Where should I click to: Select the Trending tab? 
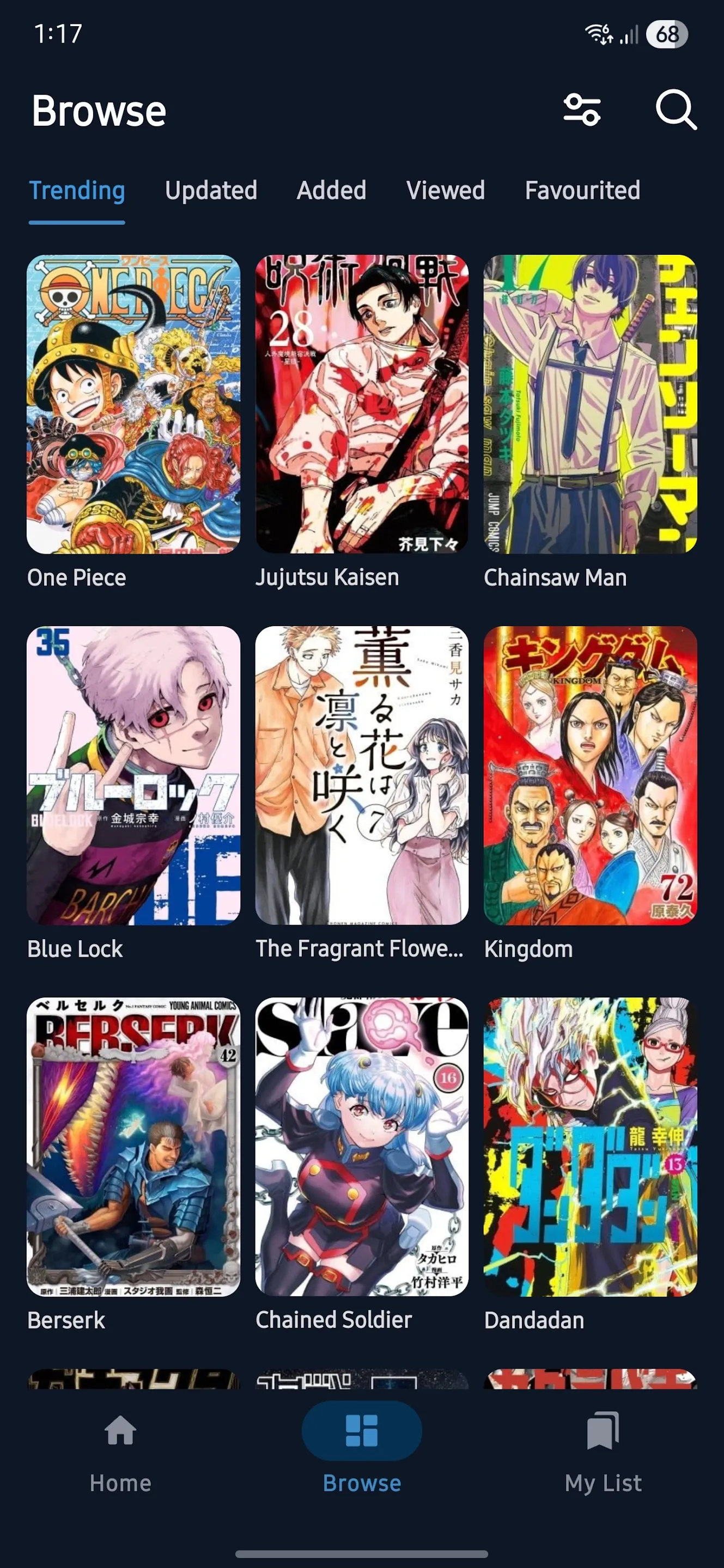(x=77, y=191)
